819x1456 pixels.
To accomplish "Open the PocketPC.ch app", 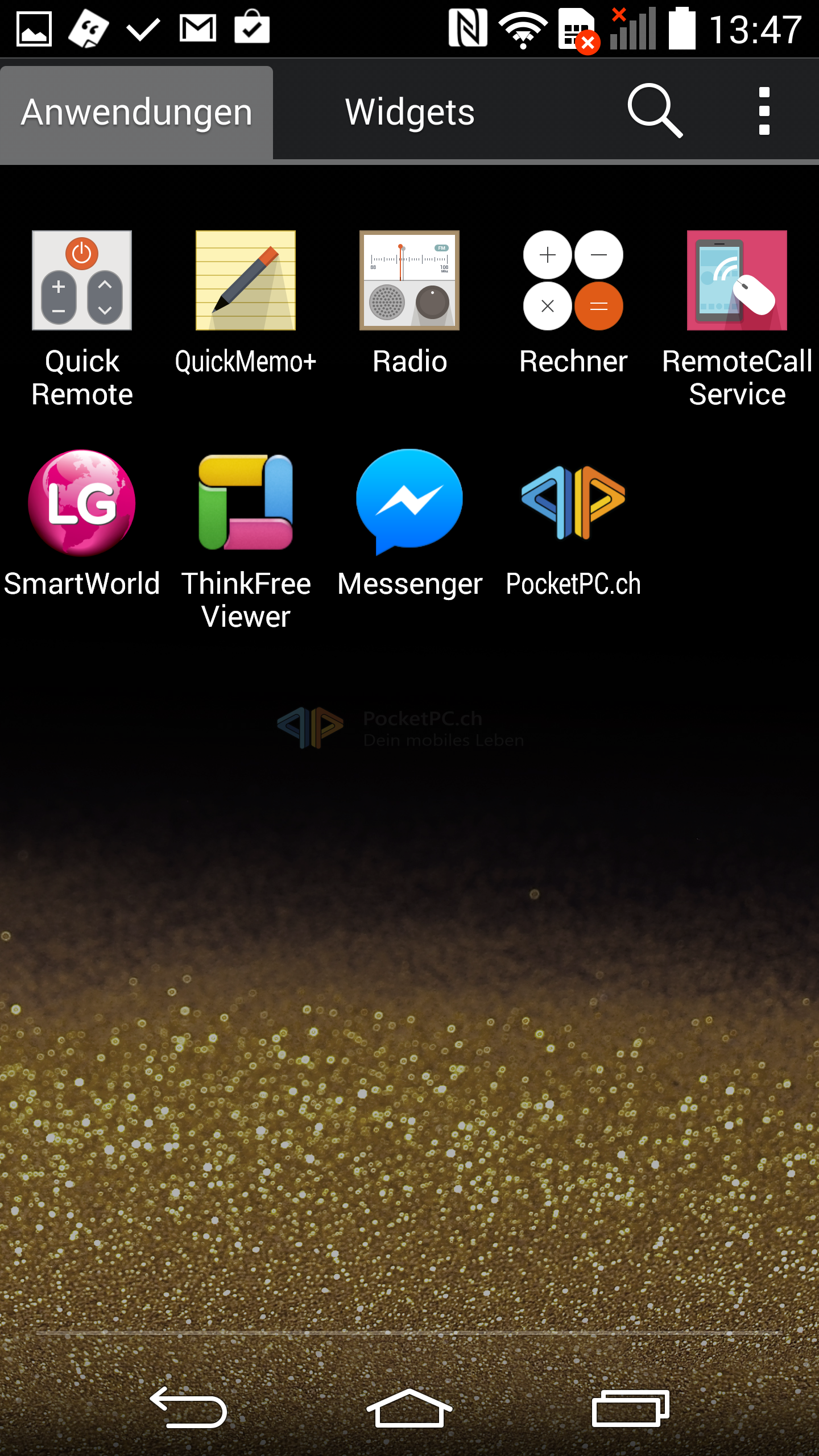I will [x=573, y=523].
